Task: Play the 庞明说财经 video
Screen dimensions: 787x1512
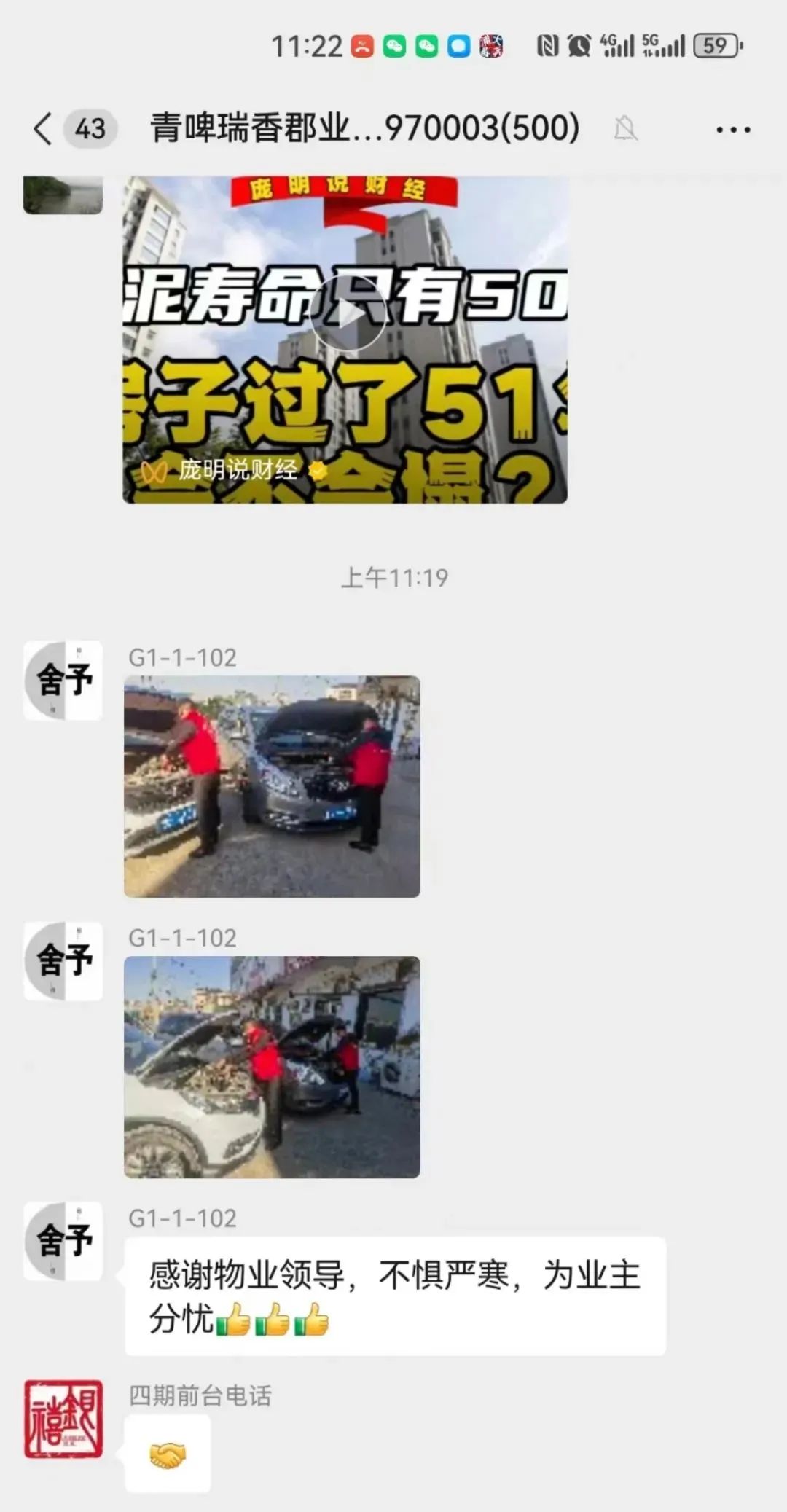Action: tap(348, 315)
